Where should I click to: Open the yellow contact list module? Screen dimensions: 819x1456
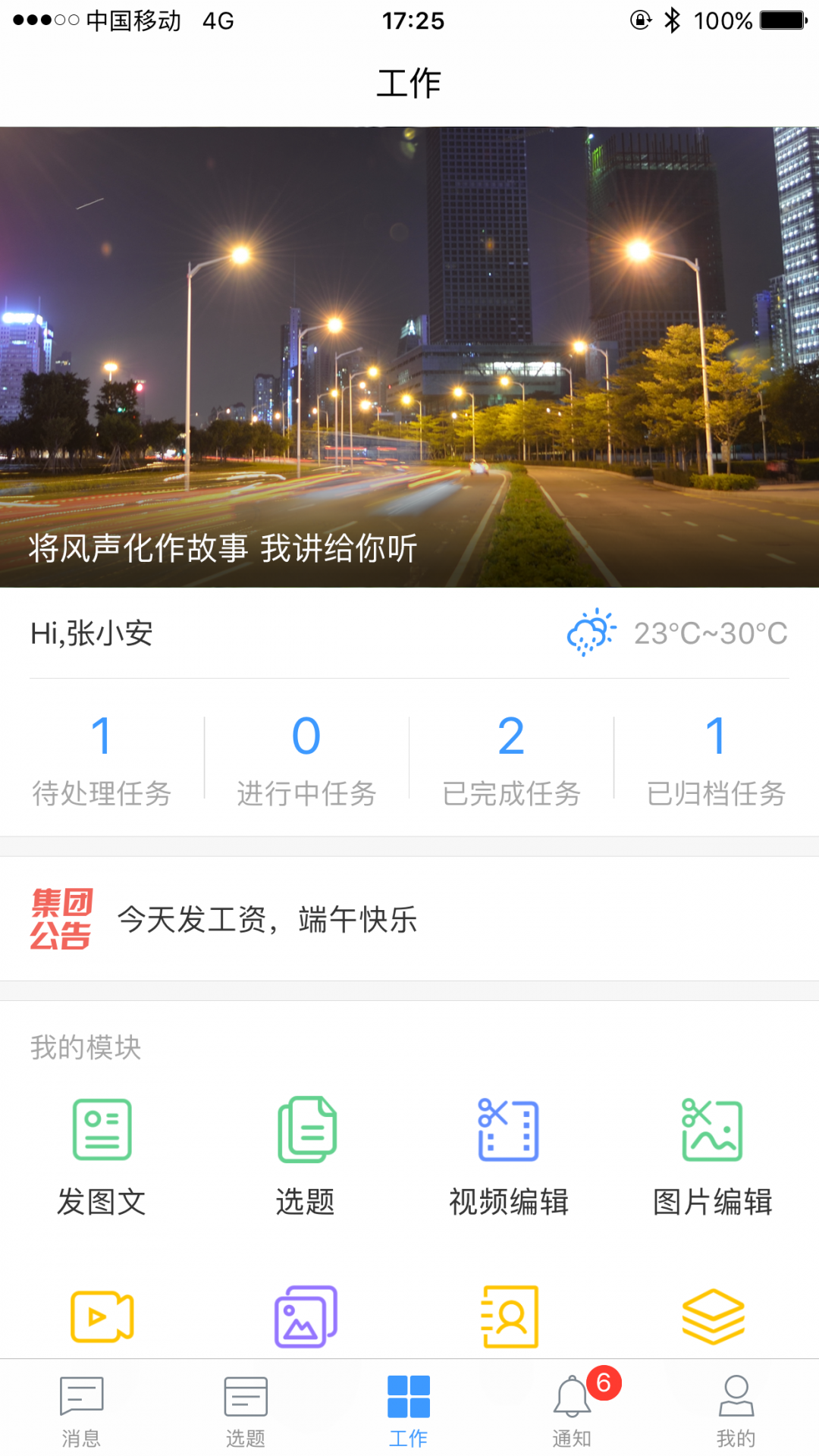510,1316
